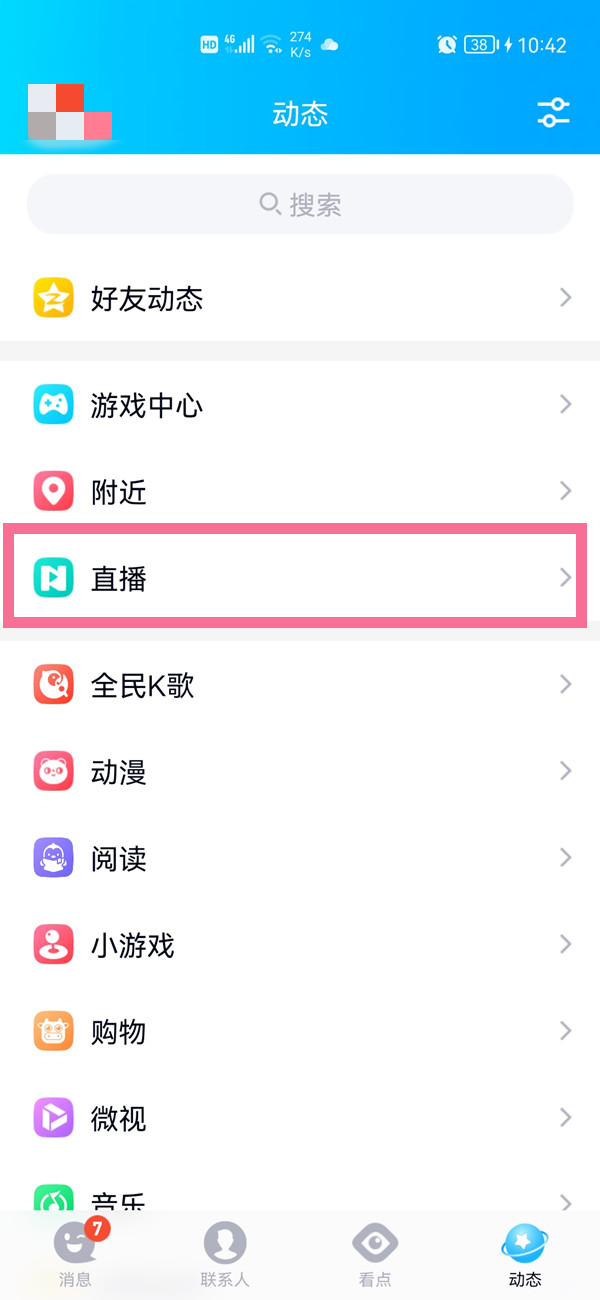Viewport: 600px width, 1300px height.
Task: Switch to the 消息 tab
Action: [x=75, y=1254]
